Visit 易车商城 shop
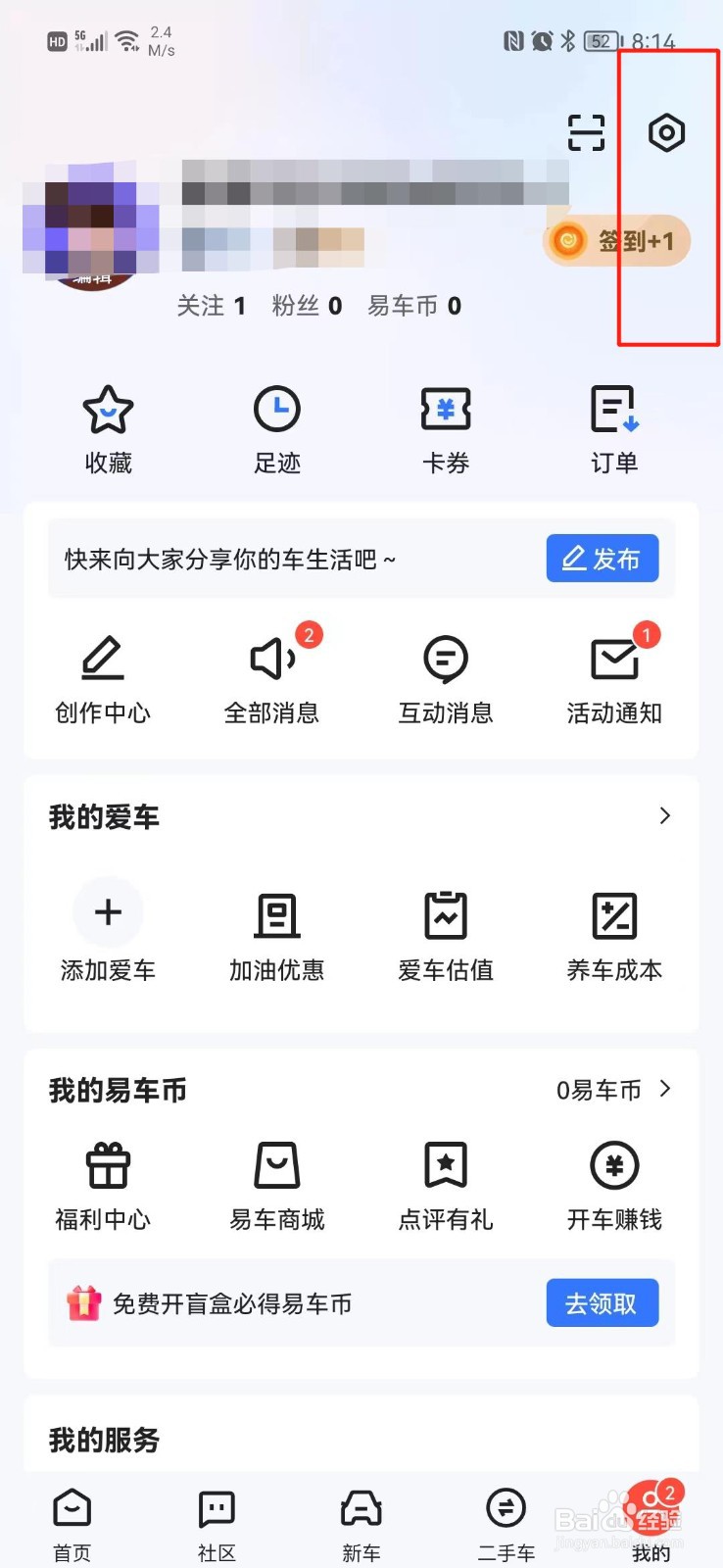This screenshot has height=1568, width=723. (x=277, y=1186)
